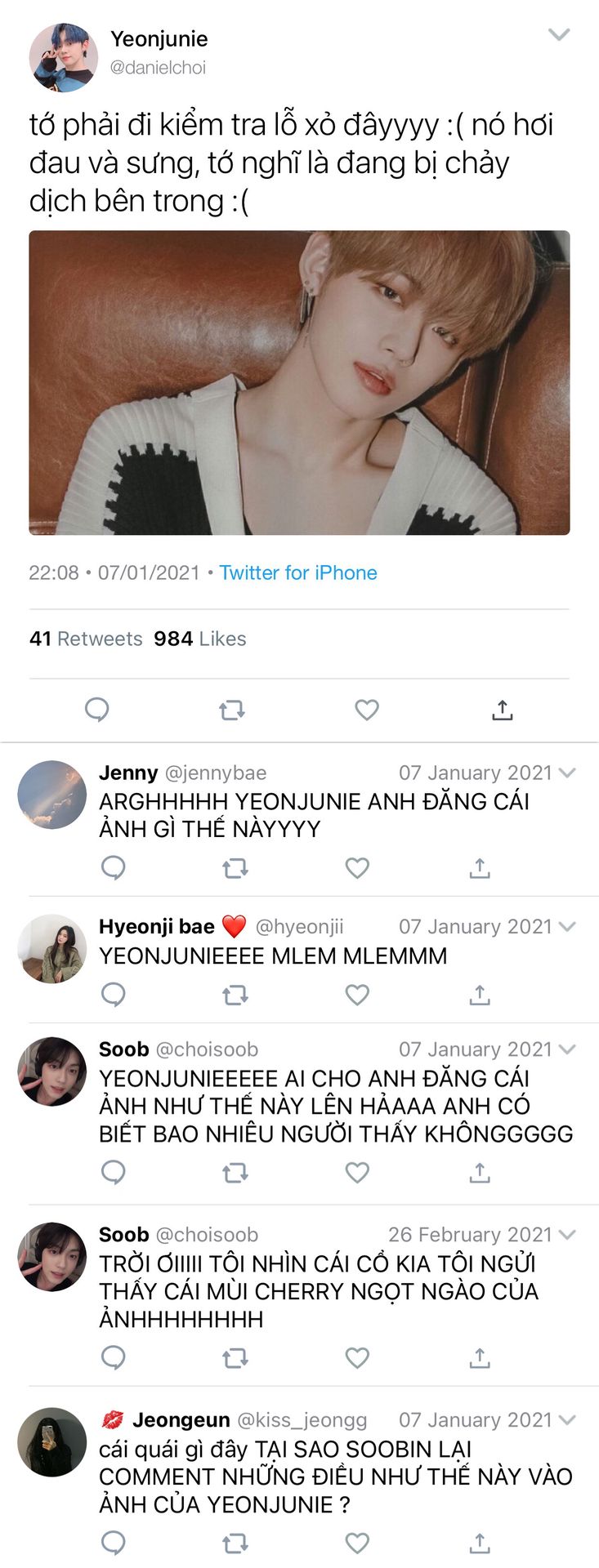View the list of 984 Likes
This screenshot has height=1568, width=599.
pyautogui.click(x=200, y=639)
